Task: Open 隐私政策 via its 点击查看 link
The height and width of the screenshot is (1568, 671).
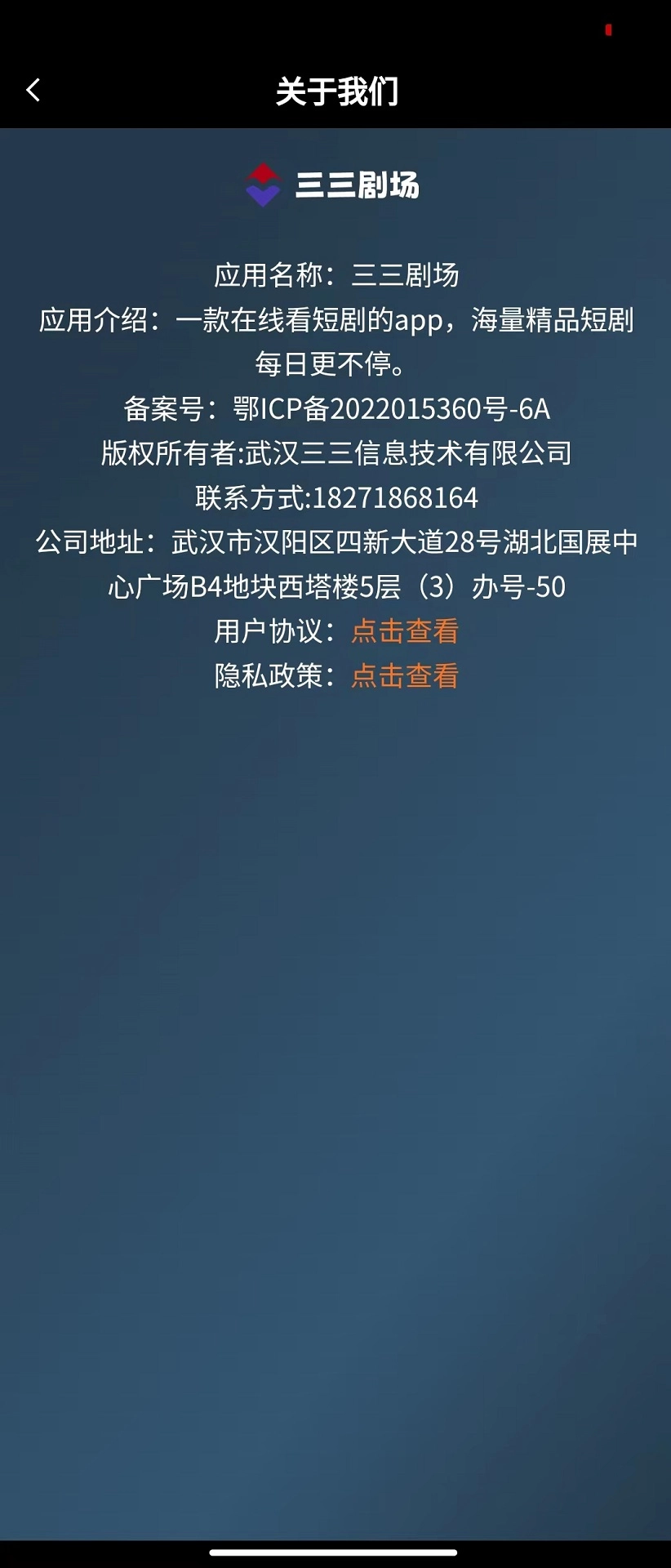Action: (x=405, y=676)
